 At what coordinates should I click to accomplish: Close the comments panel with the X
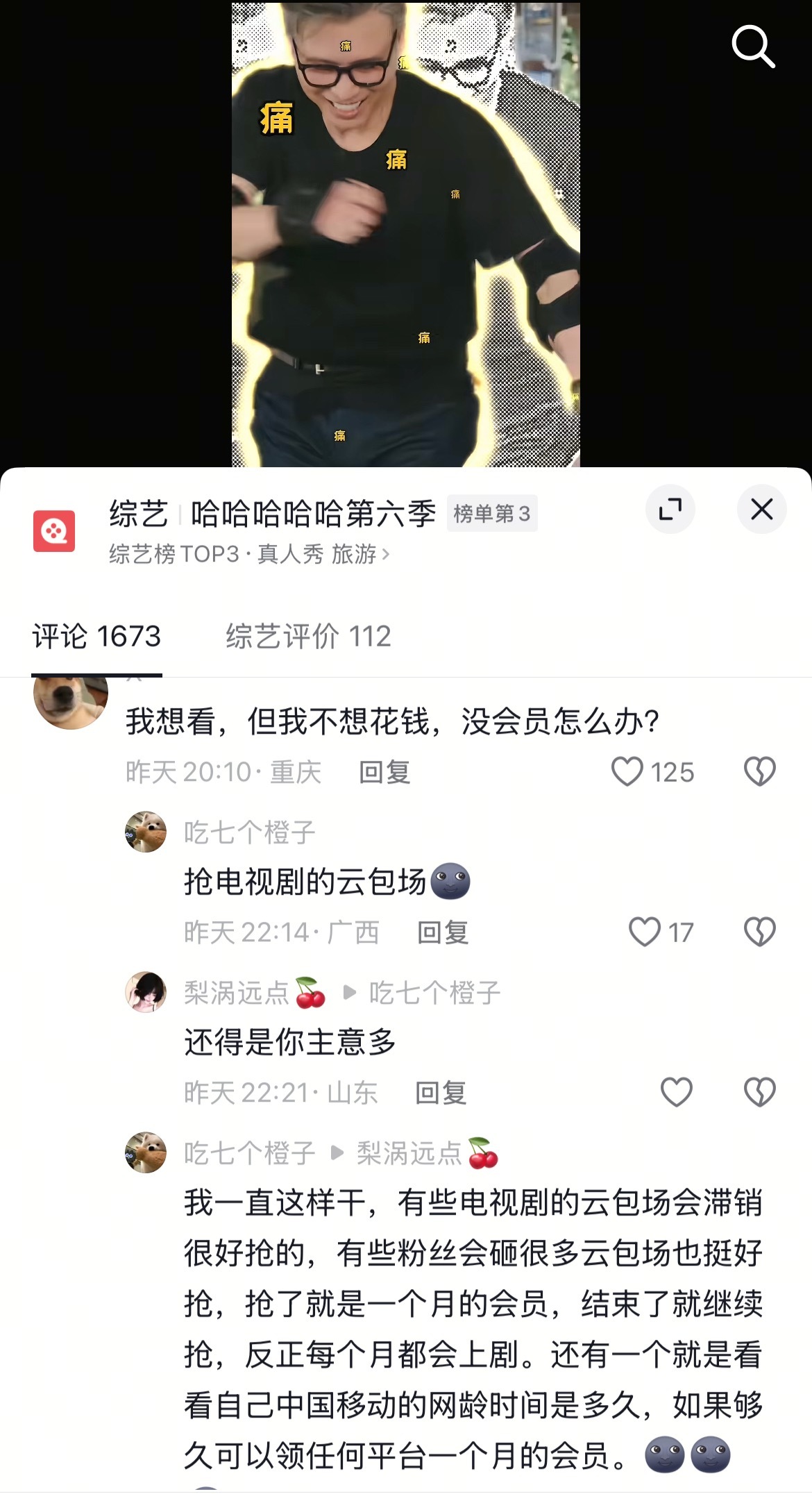pyautogui.click(x=761, y=509)
